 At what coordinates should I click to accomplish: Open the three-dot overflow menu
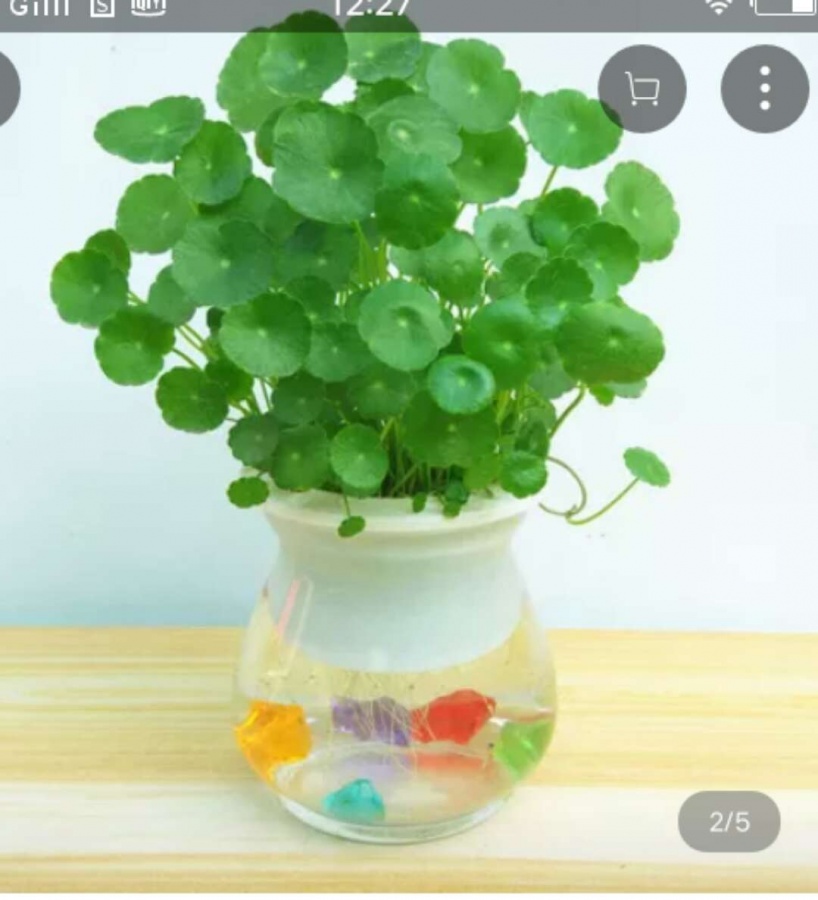click(x=765, y=89)
